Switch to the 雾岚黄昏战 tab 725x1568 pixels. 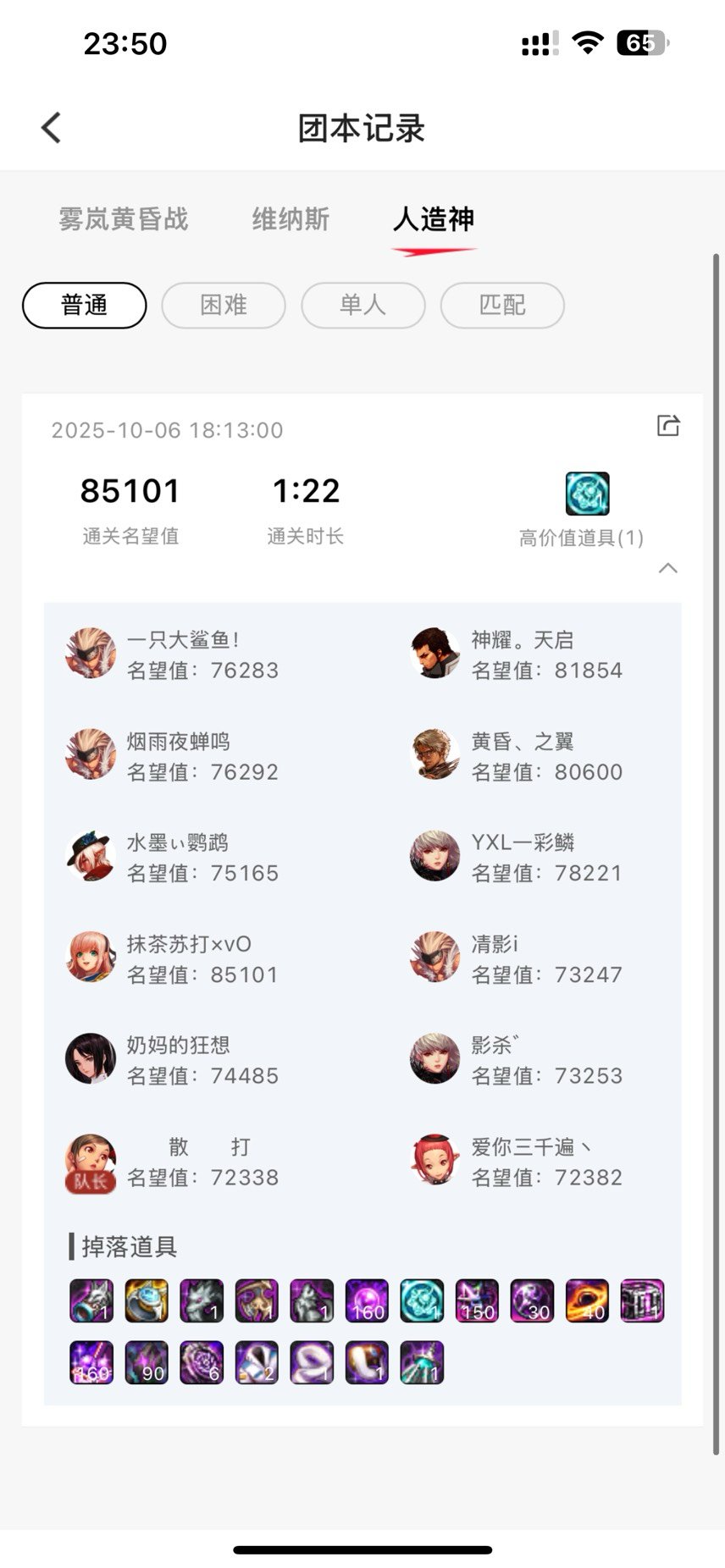click(124, 219)
